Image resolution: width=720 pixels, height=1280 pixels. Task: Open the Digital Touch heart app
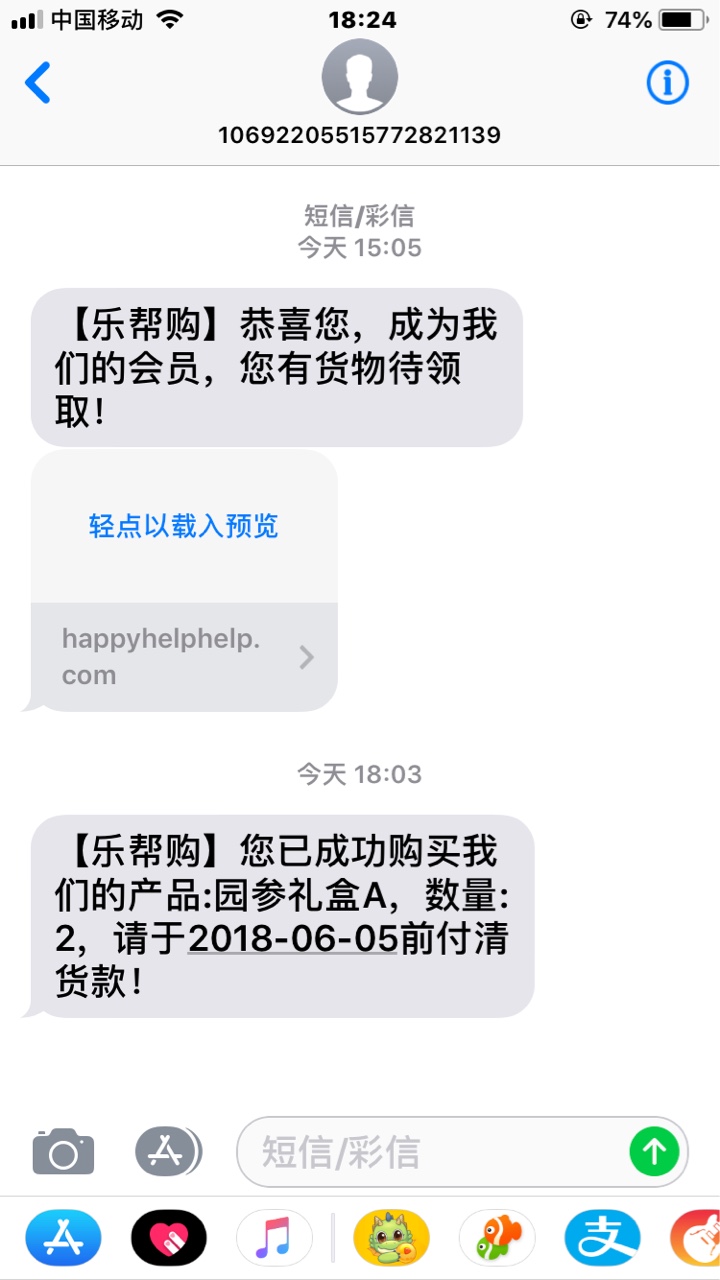coord(168,1238)
